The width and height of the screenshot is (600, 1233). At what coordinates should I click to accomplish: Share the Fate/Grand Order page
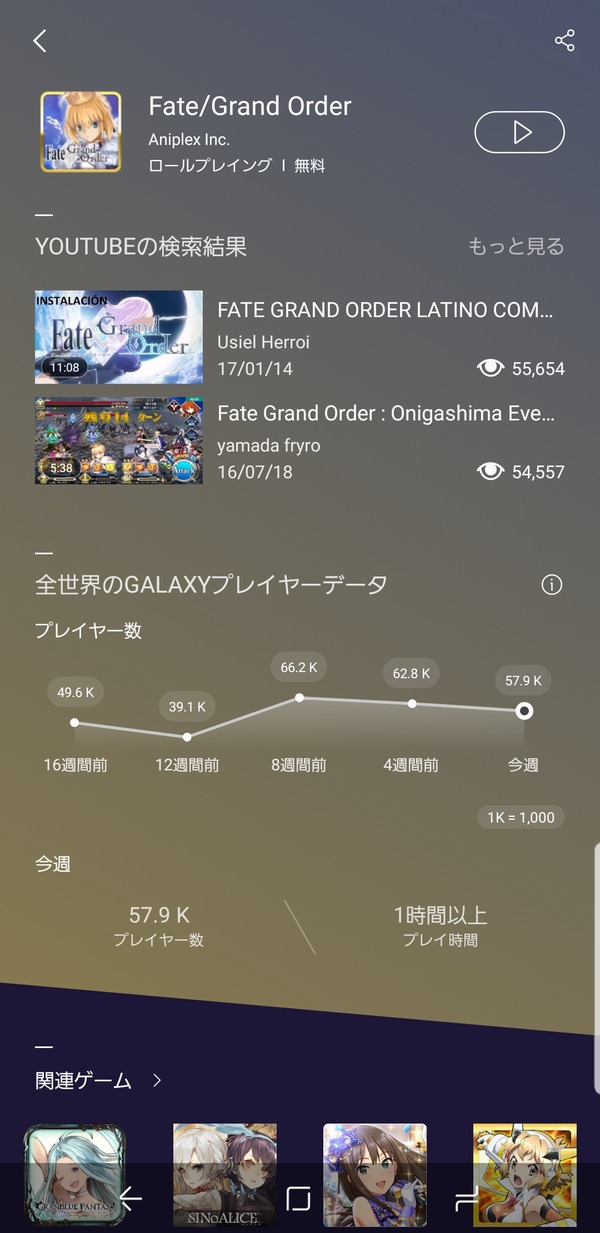(564, 41)
